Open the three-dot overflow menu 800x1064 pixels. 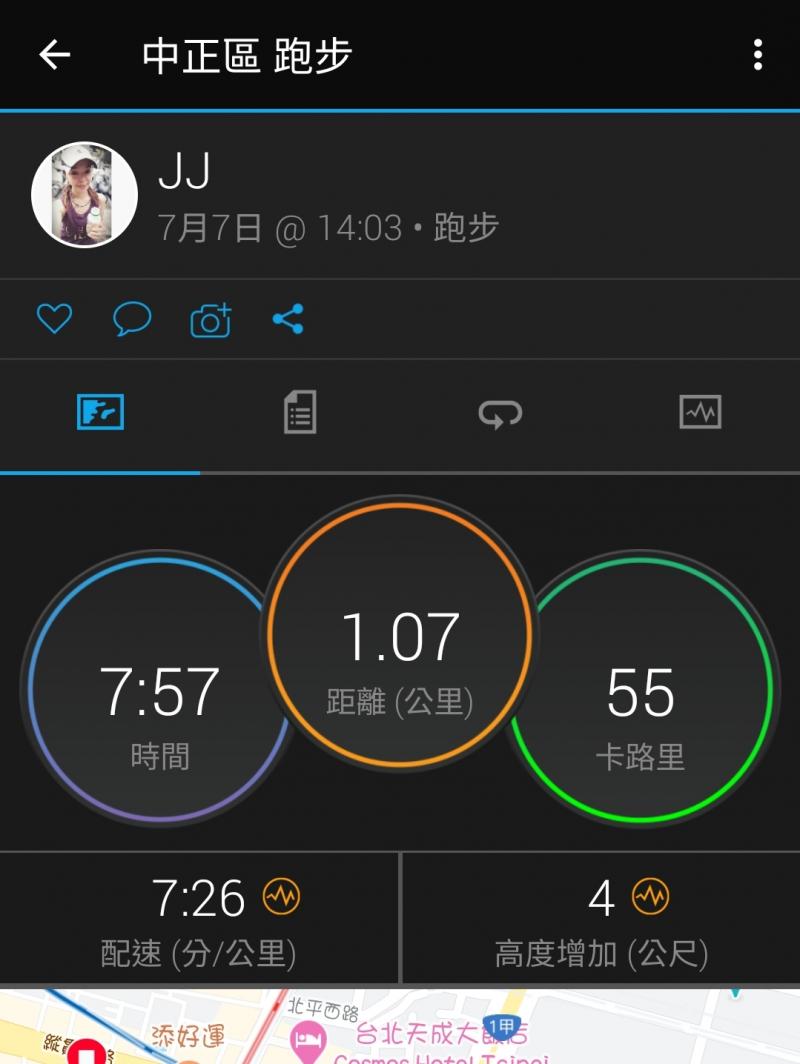pos(758,55)
